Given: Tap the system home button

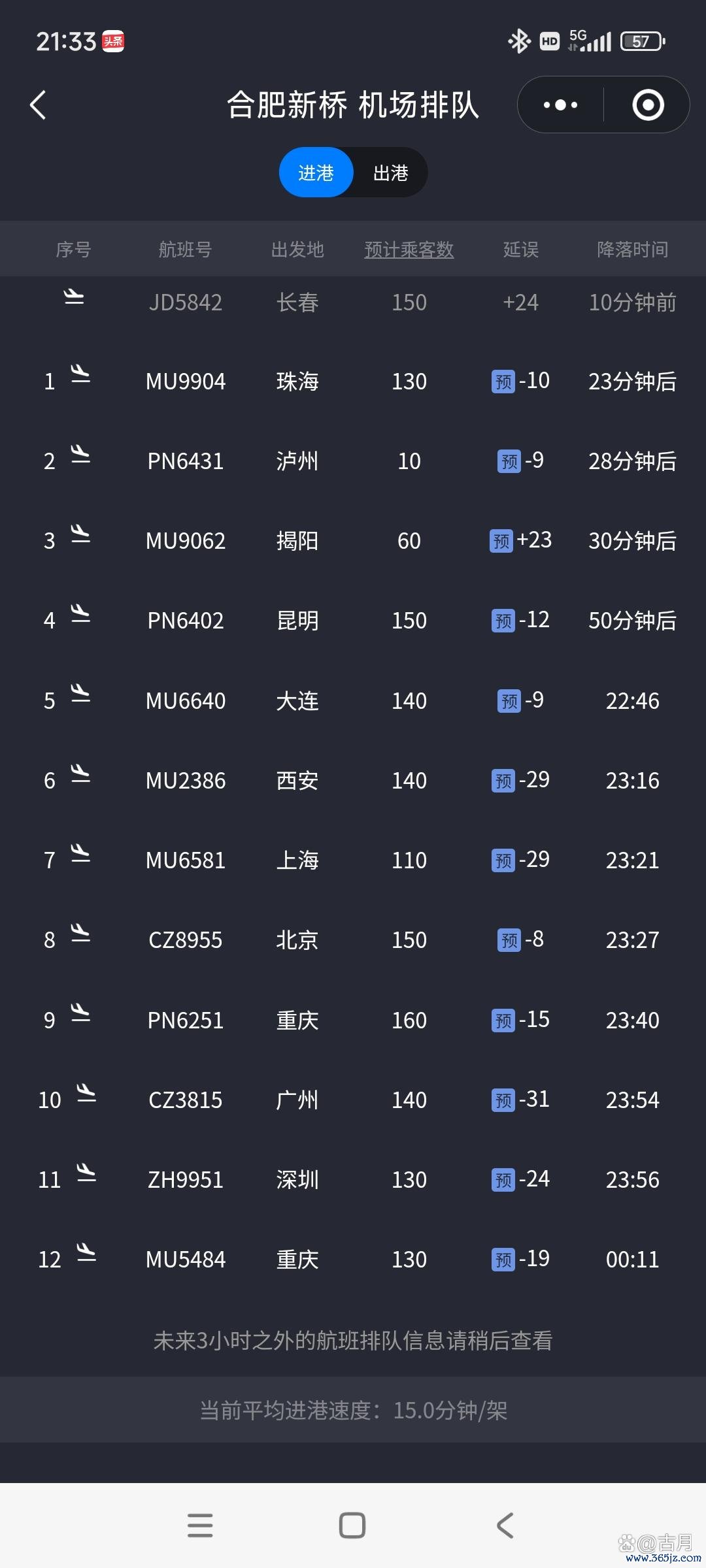Looking at the screenshot, I should (x=352, y=1526).
